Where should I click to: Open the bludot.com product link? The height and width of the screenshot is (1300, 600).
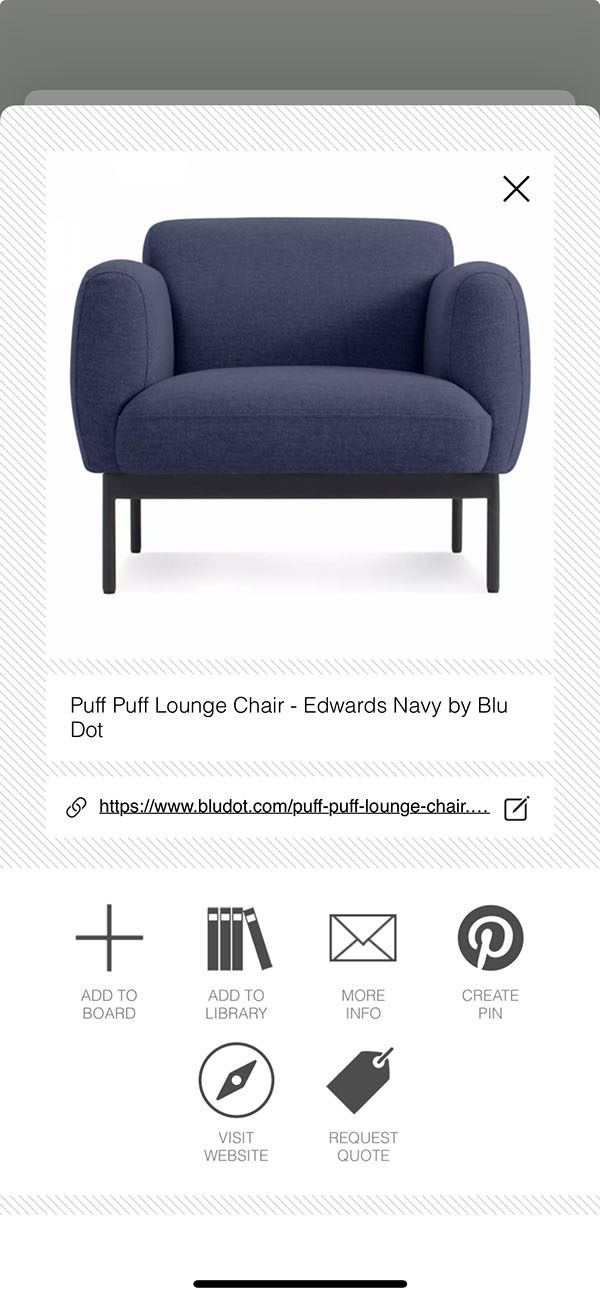293,807
